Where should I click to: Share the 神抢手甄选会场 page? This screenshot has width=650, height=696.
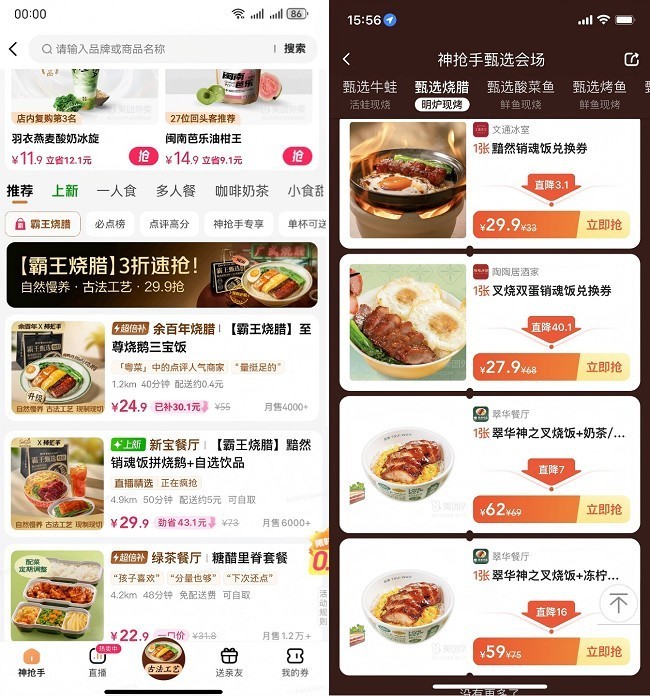(x=631, y=60)
